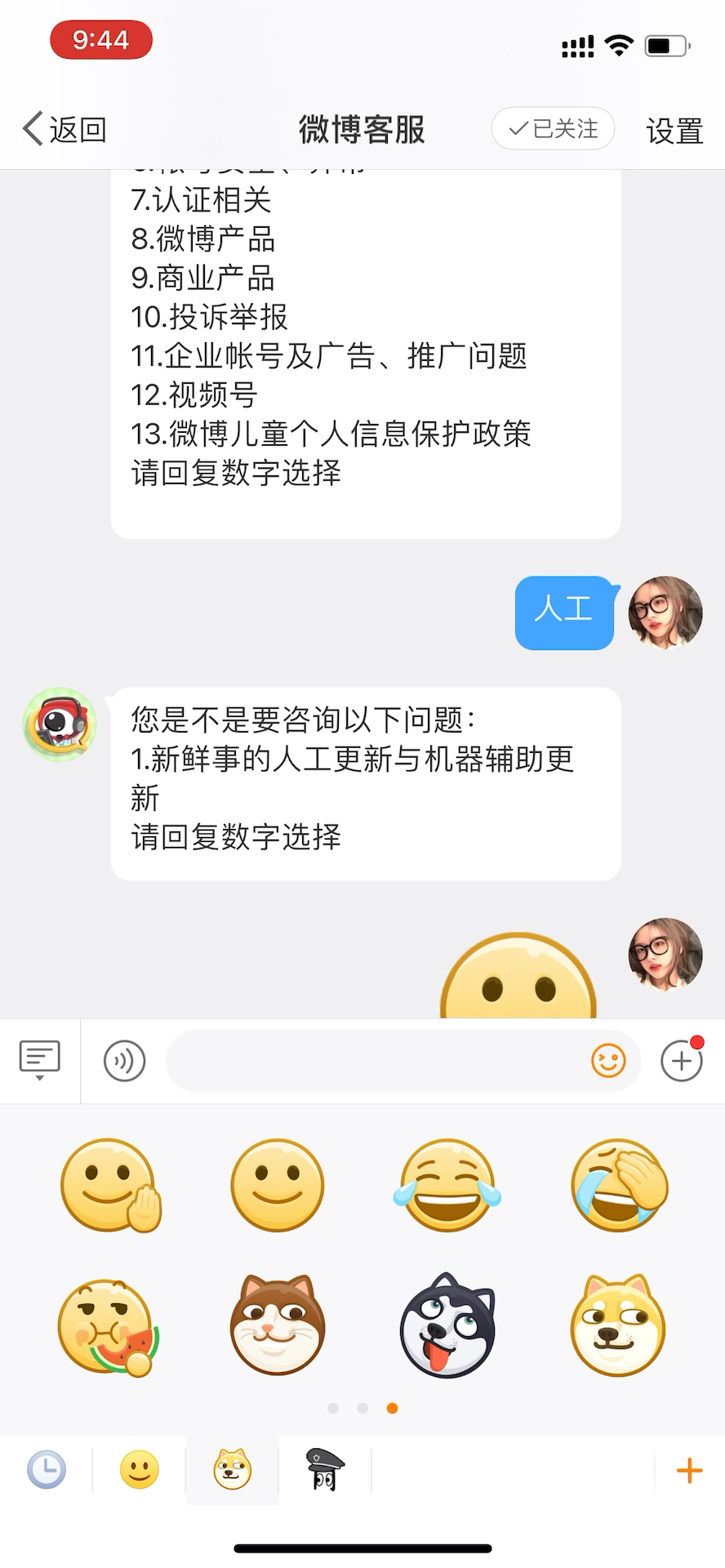The image size is (725, 1568).
Task: Send the smiley with waving hand sticker
Action: 109,1185
